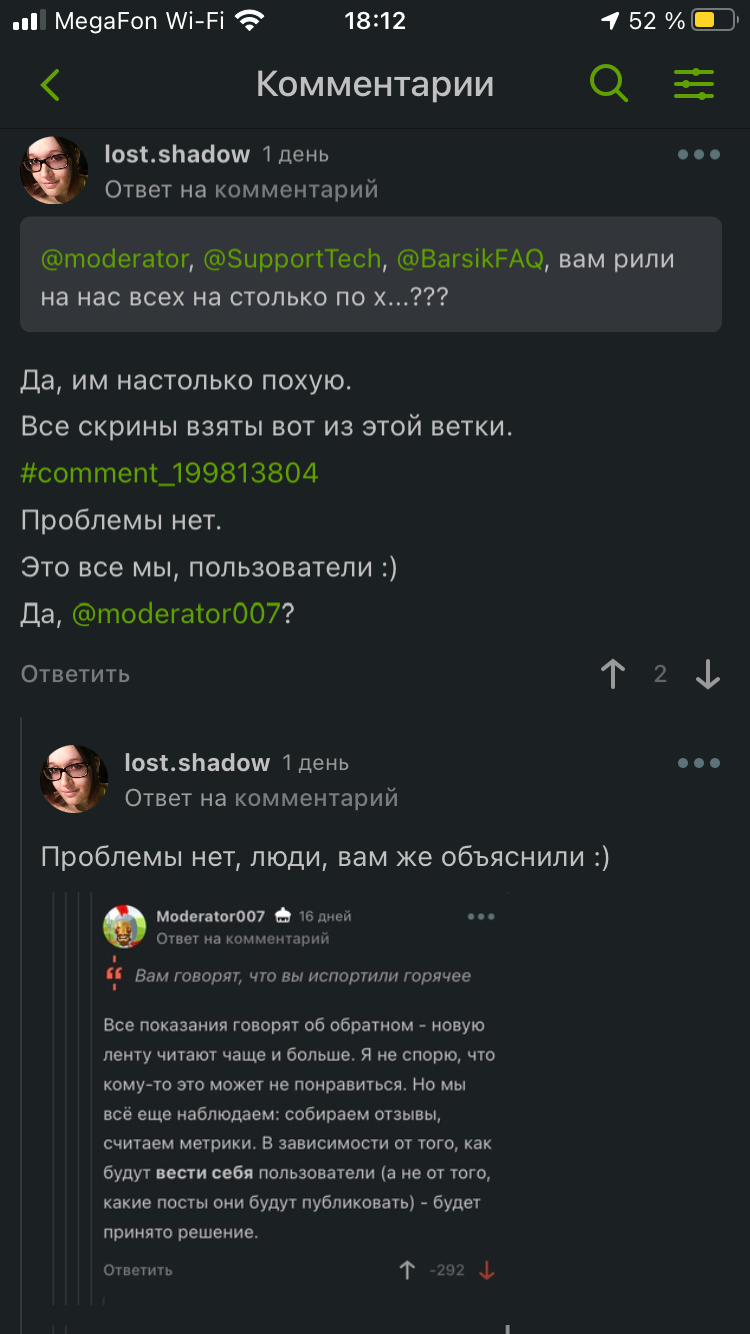
Task: Open comment search with the magnifier icon
Action: click(x=608, y=84)
